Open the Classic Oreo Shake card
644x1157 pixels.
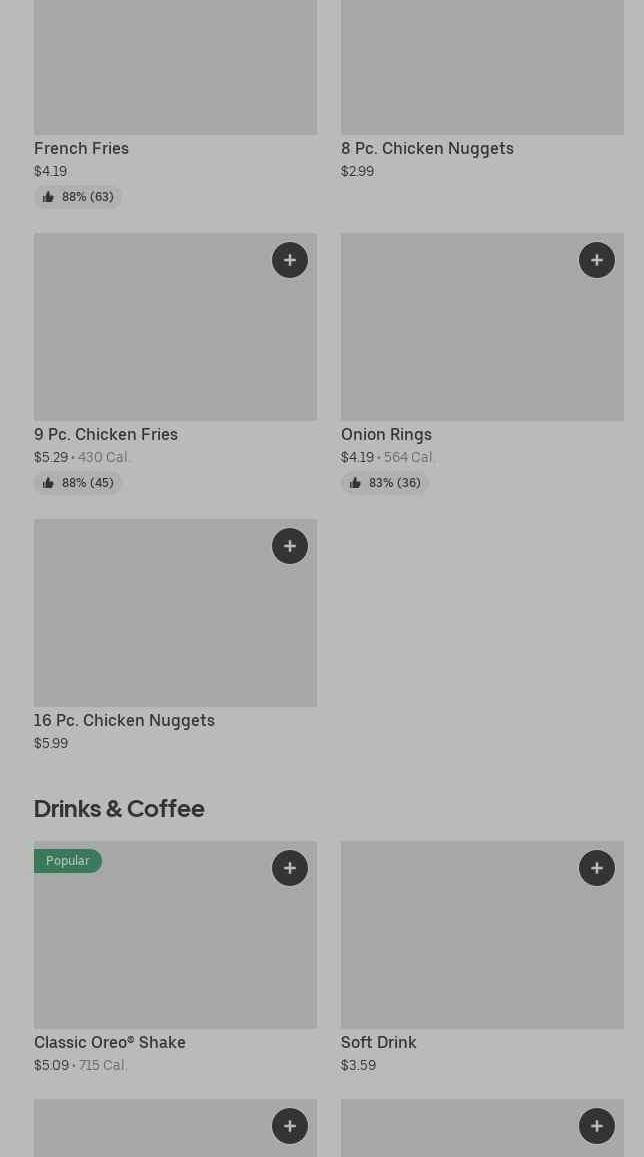click(x=176, y=958)
